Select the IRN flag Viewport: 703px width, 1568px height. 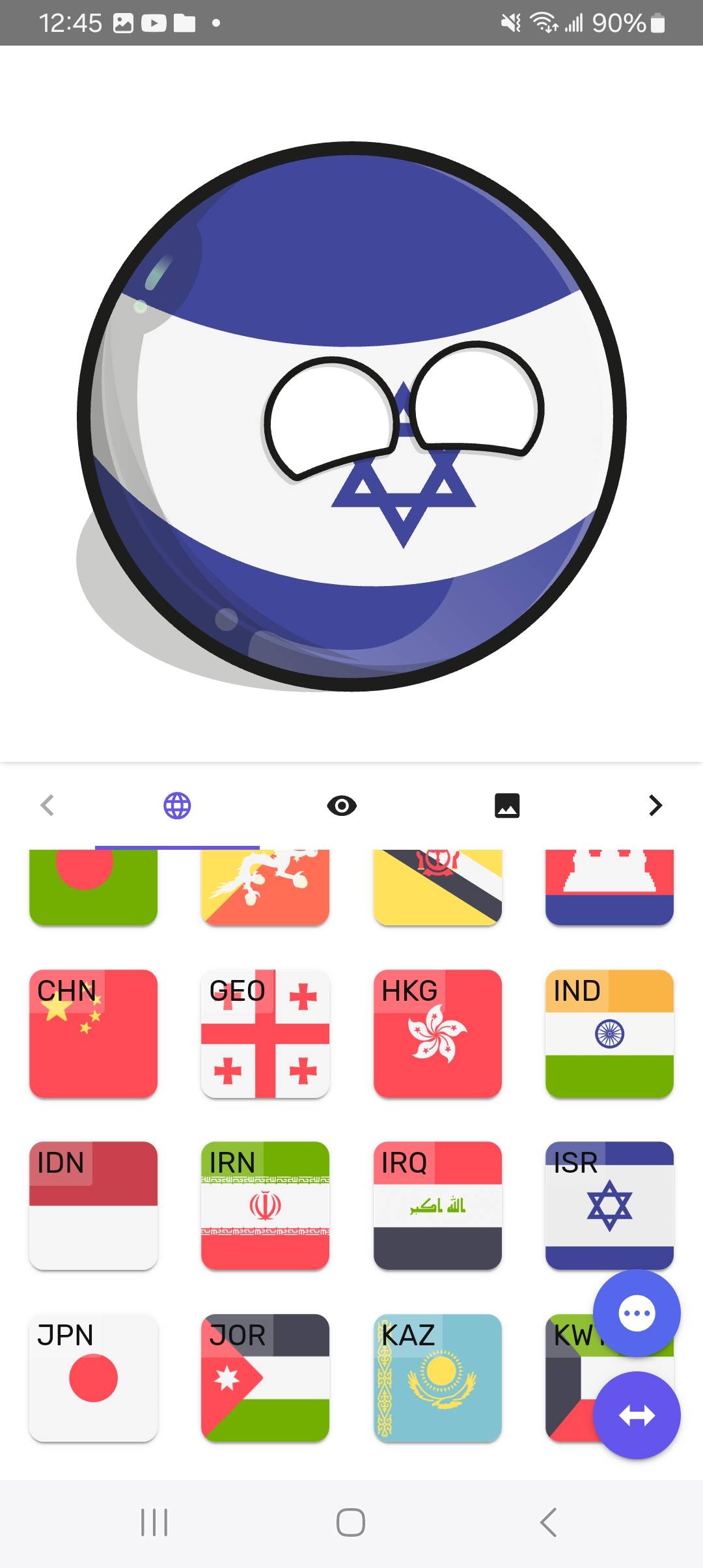(265, 1205)
